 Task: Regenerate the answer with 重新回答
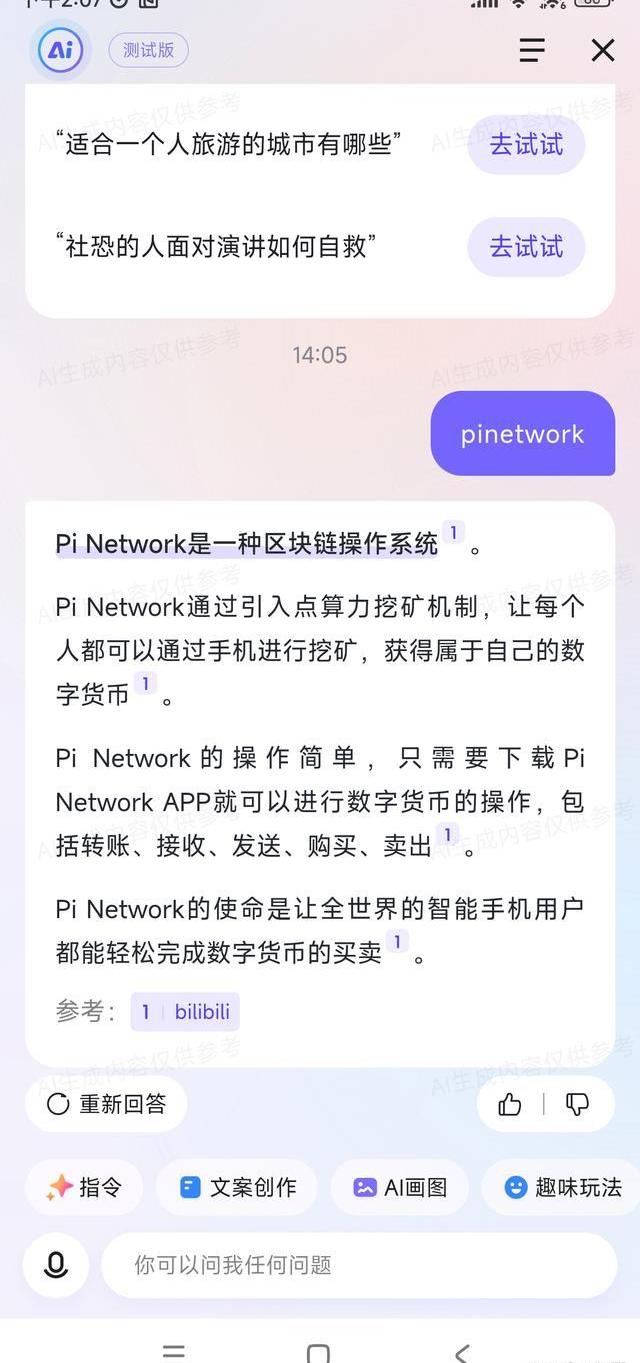tap(106, 1104)
